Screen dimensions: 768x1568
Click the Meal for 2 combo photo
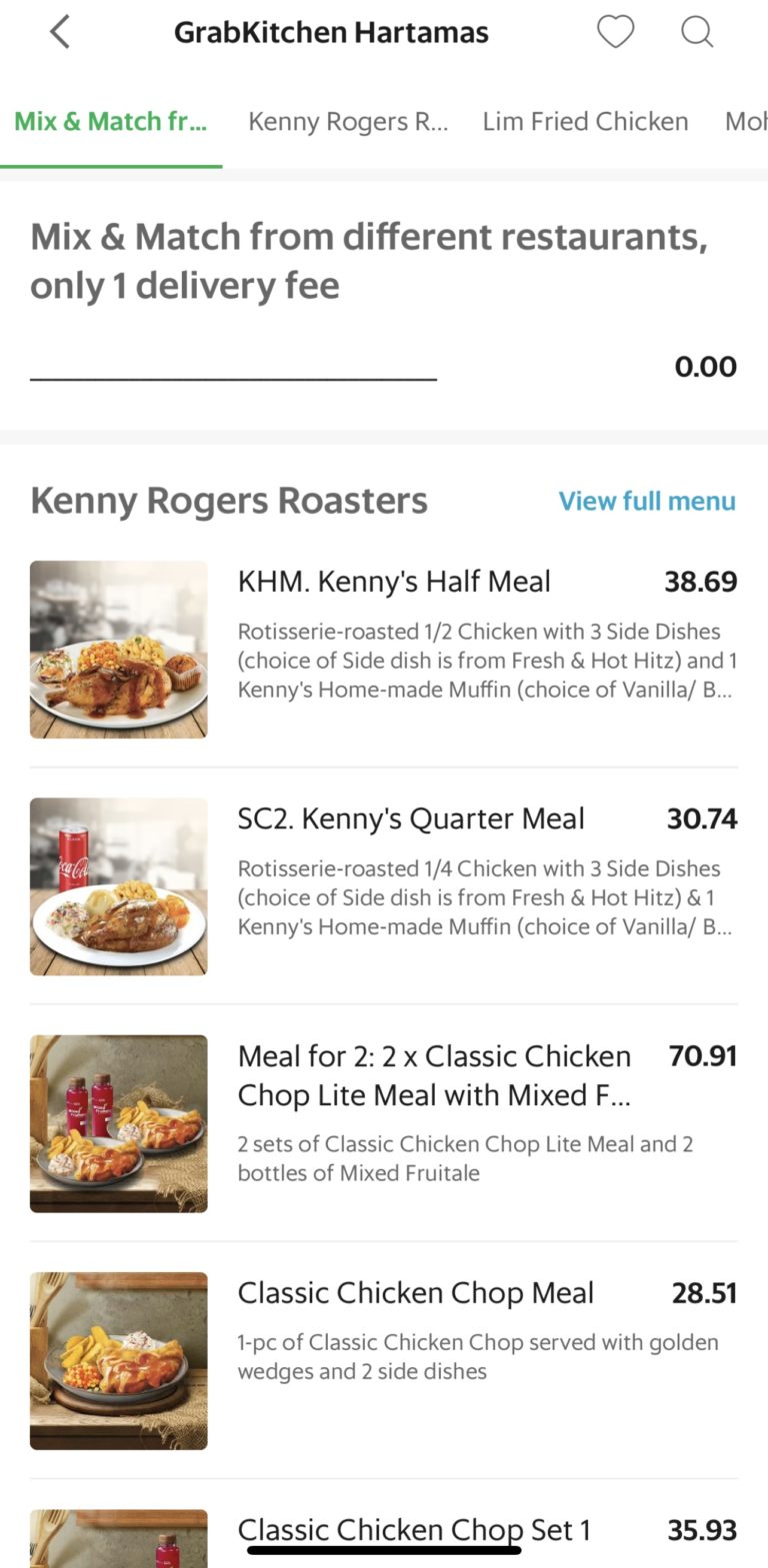[x=118, y=1123]
